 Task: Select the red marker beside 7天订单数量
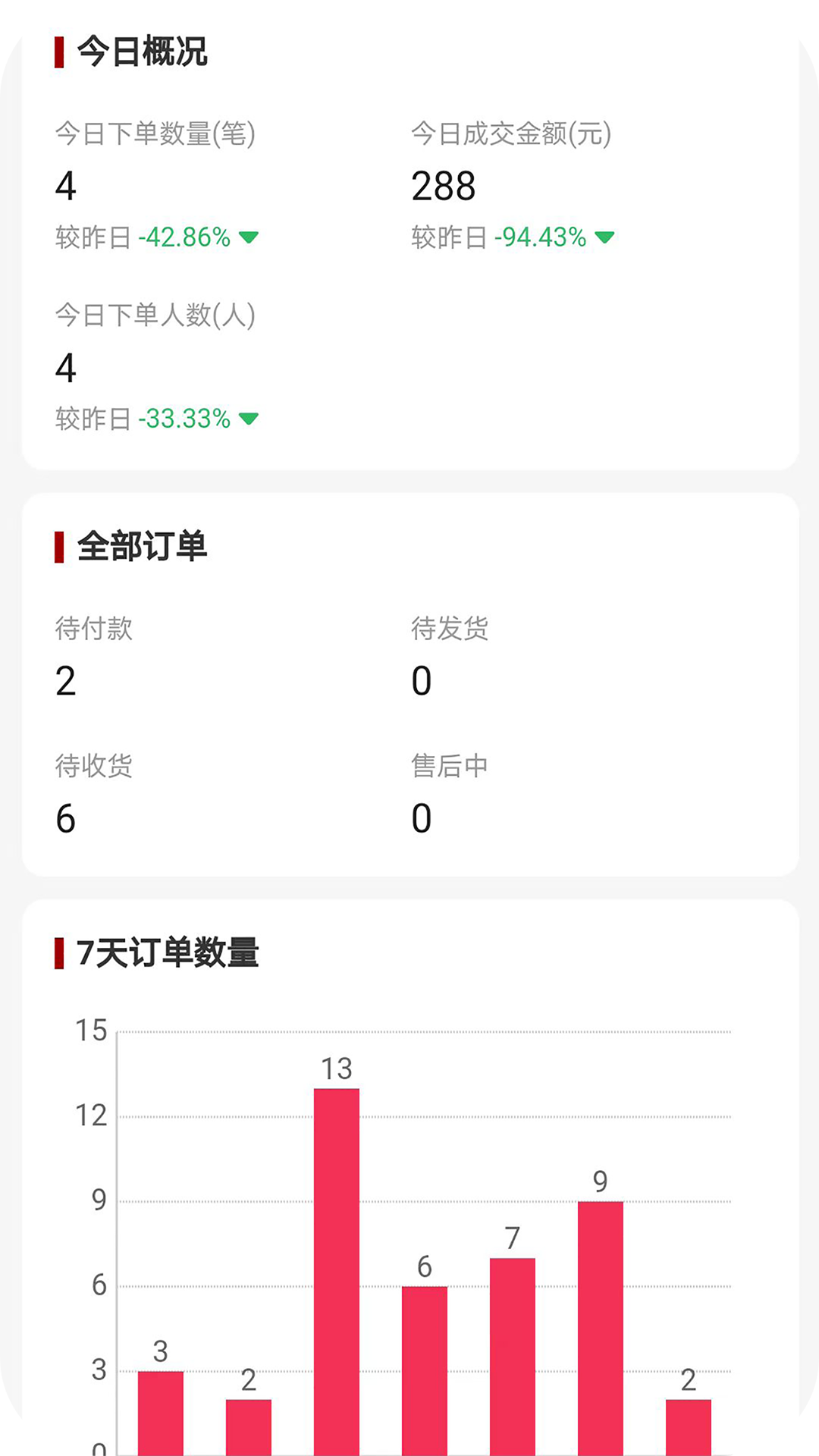pyautogui.click(x=59, y=954)
